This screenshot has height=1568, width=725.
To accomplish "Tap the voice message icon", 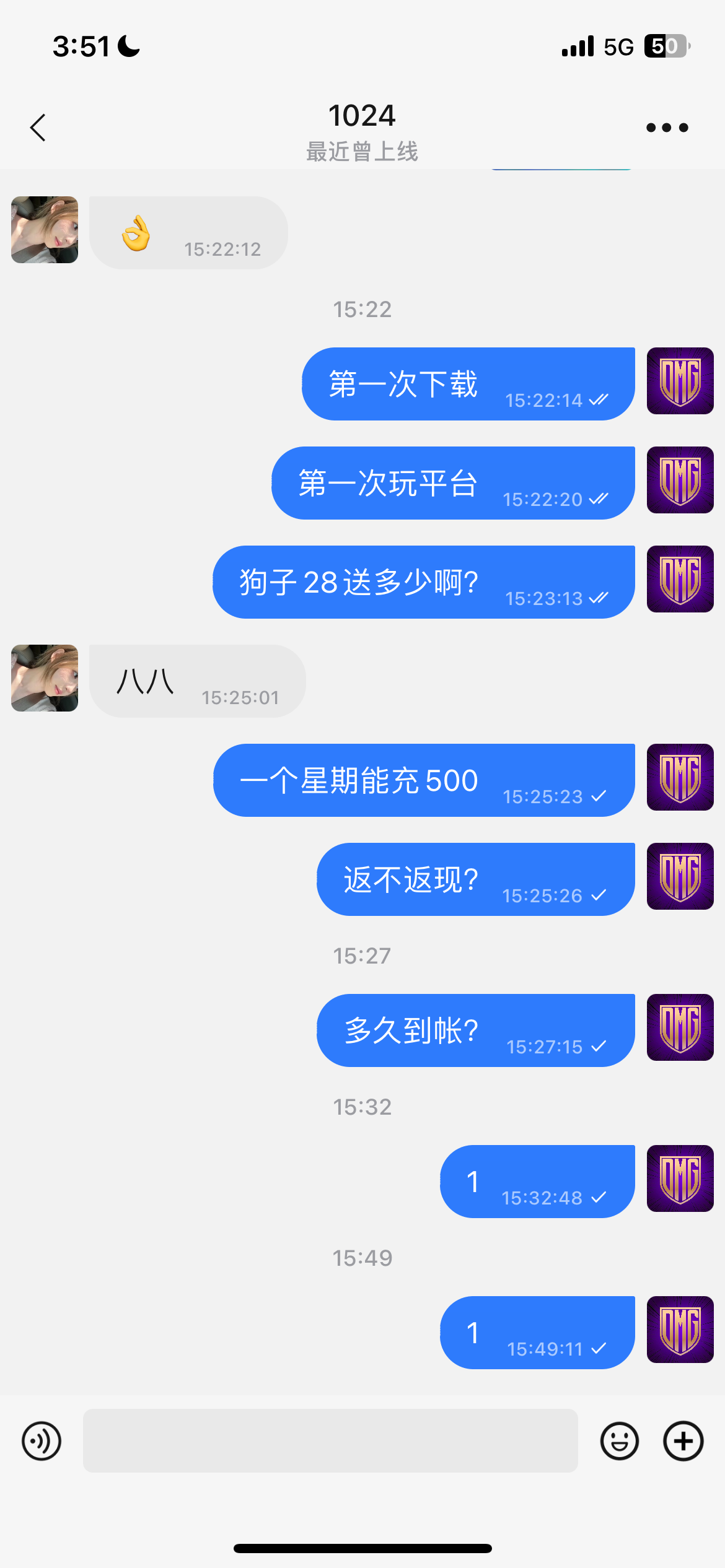I will pyautogui.click(x=42, y=1441).
